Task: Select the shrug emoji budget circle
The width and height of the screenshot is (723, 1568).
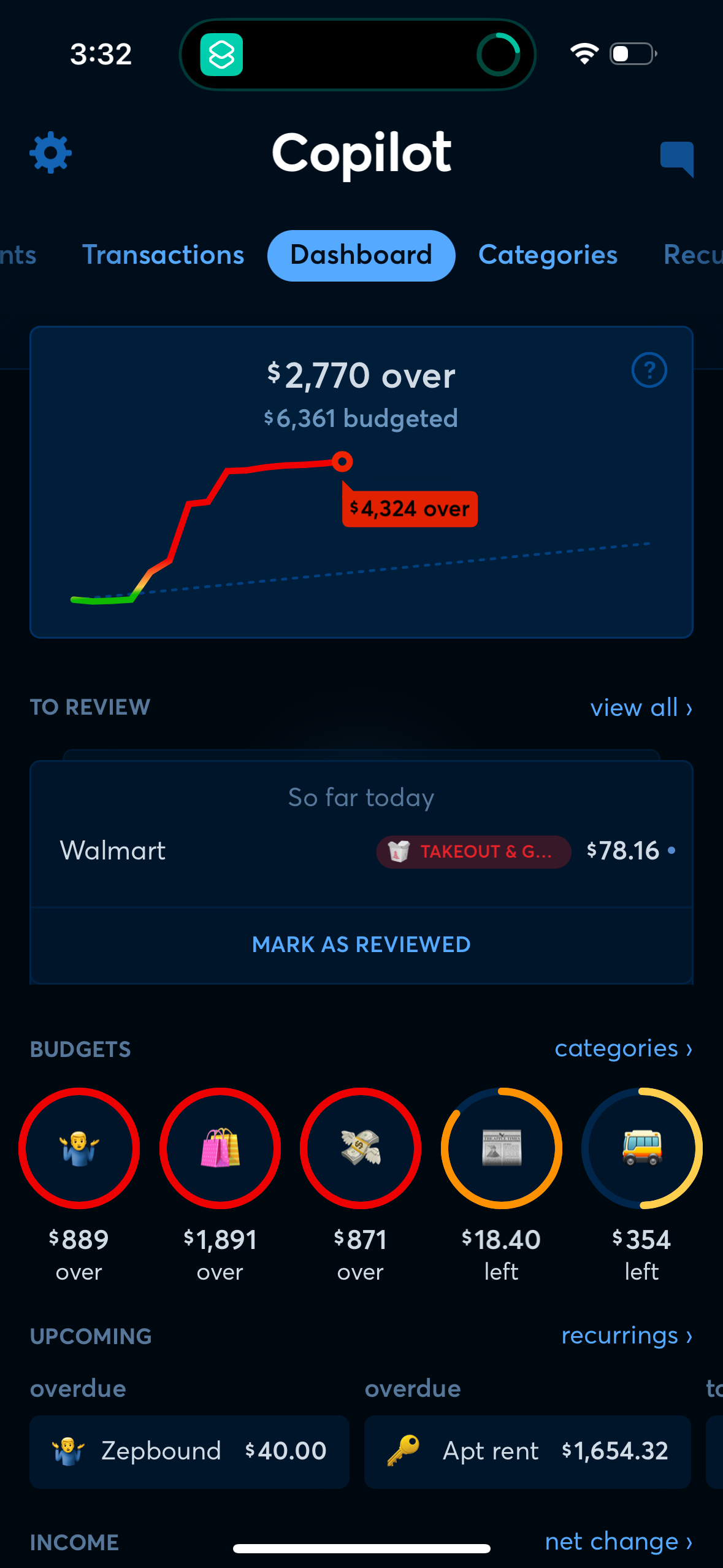Action: click(79, 1148)
